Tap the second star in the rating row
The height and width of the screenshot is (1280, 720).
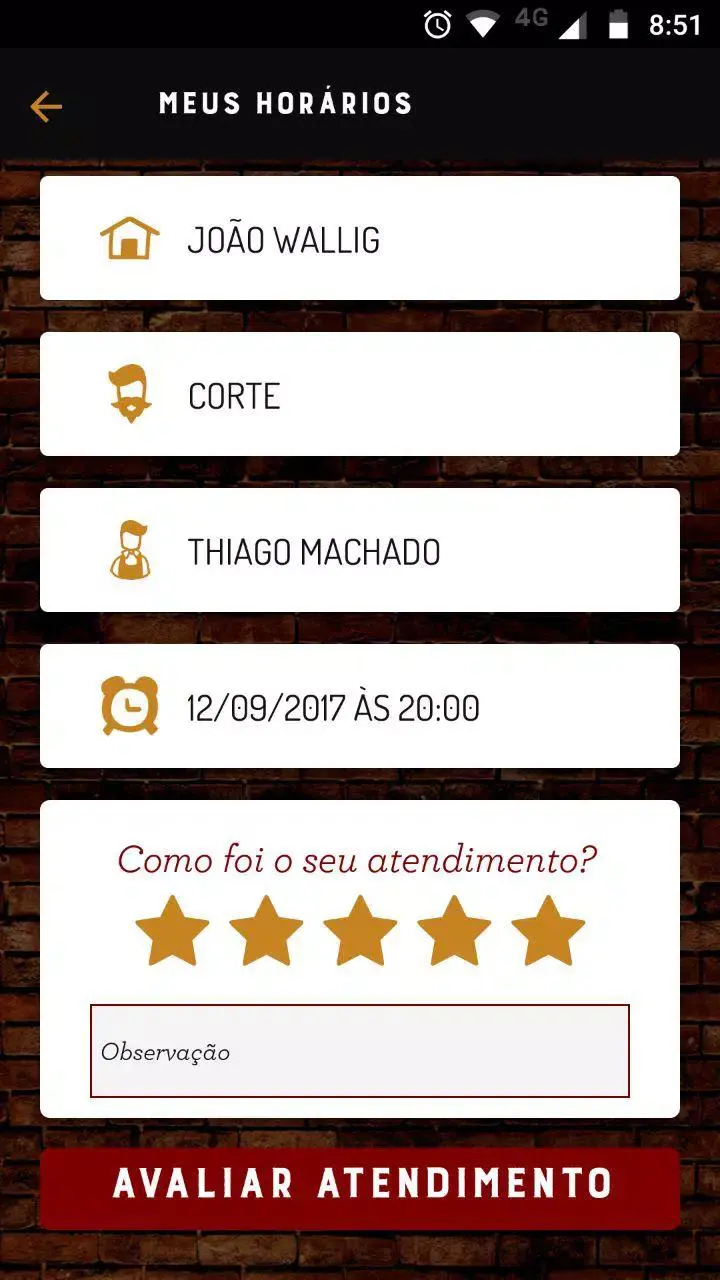point(266,930)
